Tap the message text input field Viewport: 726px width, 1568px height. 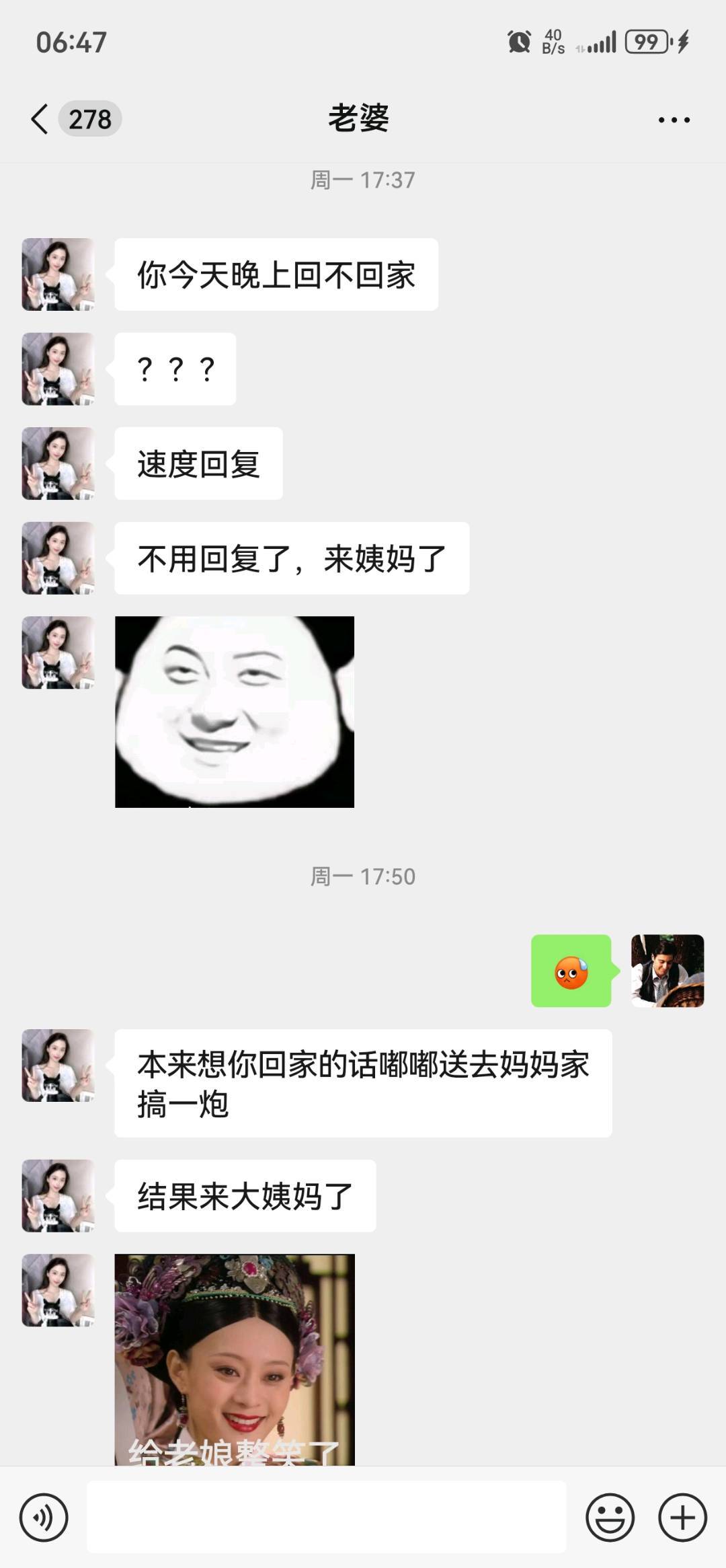pos(326,1518)
